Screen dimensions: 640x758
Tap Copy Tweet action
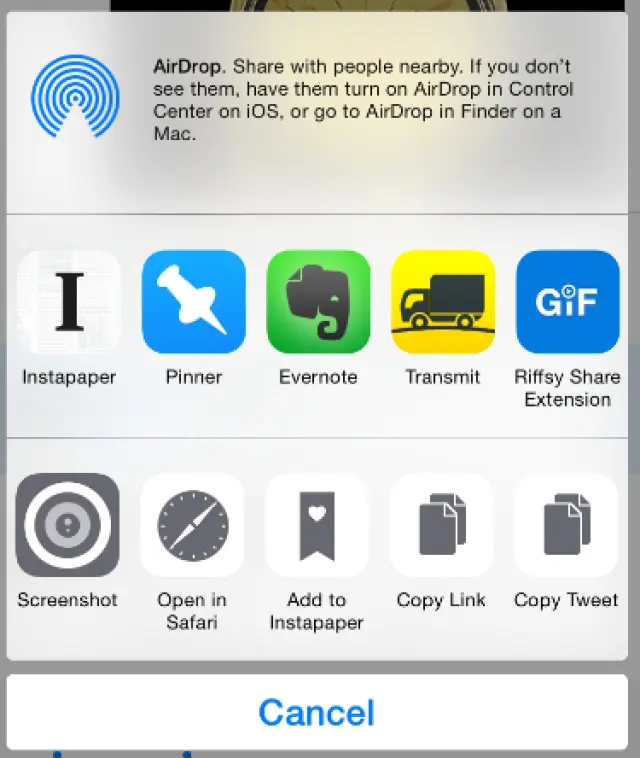(565, 525)
